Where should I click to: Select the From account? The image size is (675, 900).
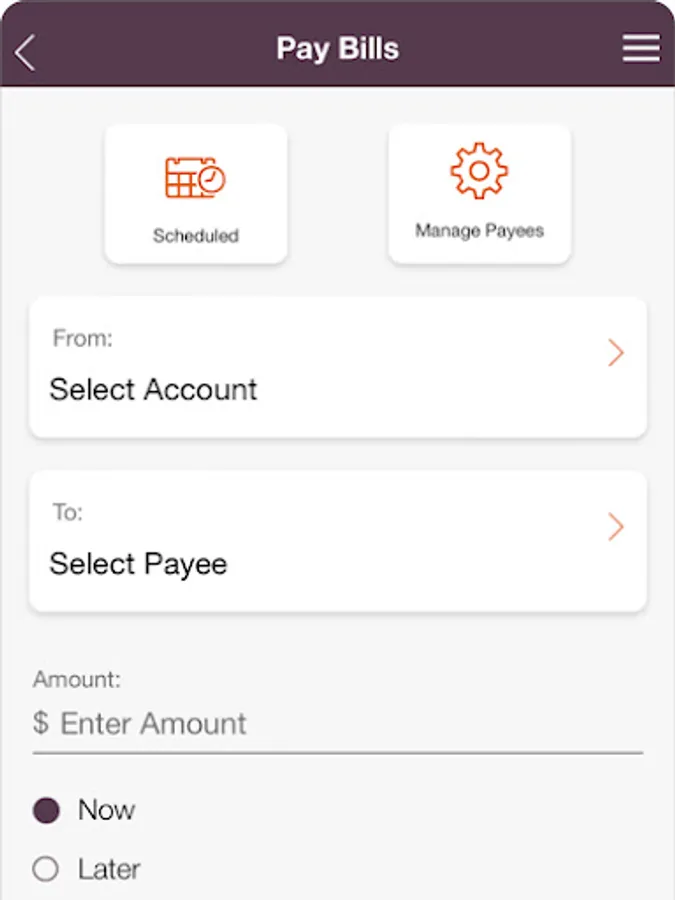pos(338,368)
